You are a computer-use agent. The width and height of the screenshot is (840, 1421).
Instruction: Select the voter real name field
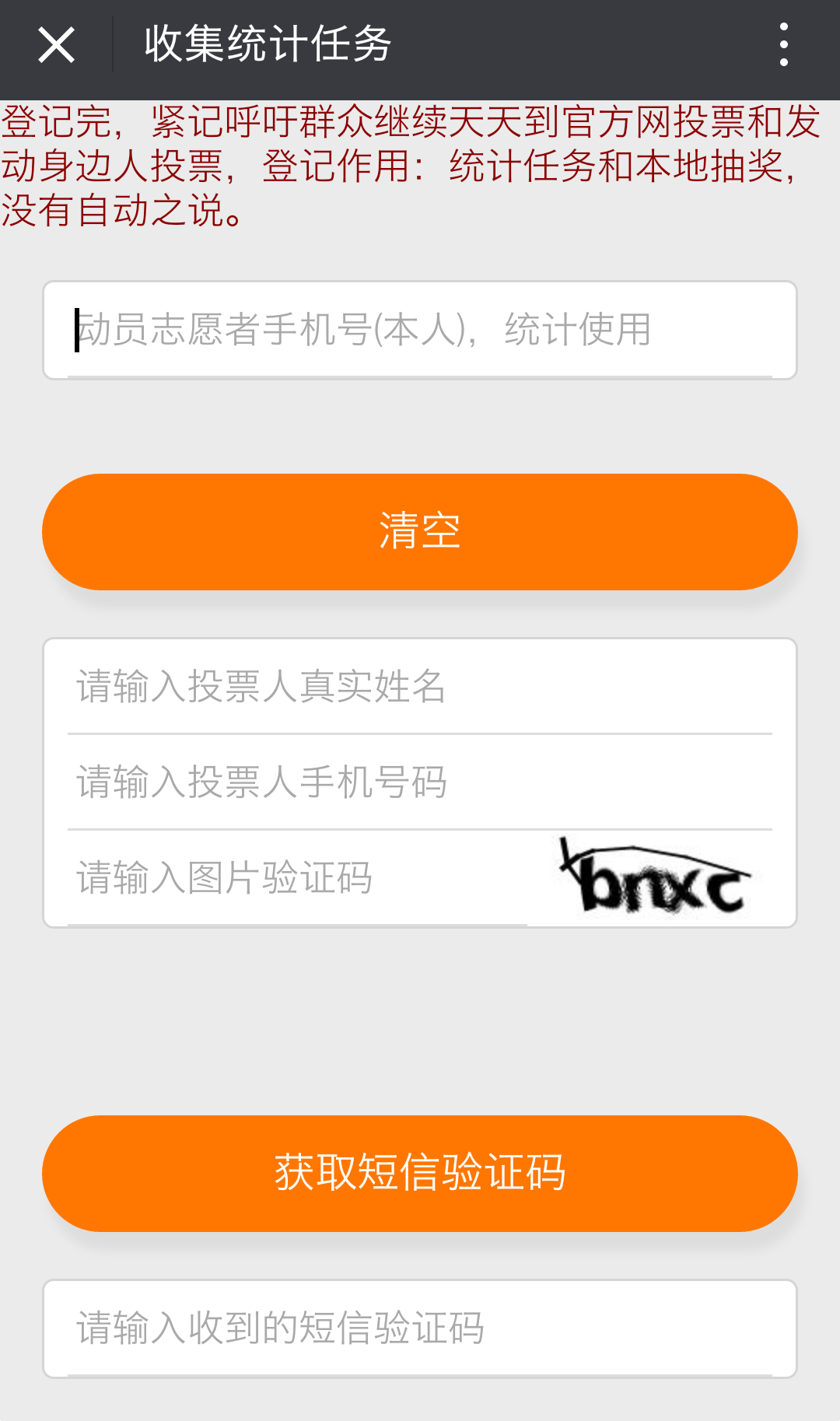420,687
